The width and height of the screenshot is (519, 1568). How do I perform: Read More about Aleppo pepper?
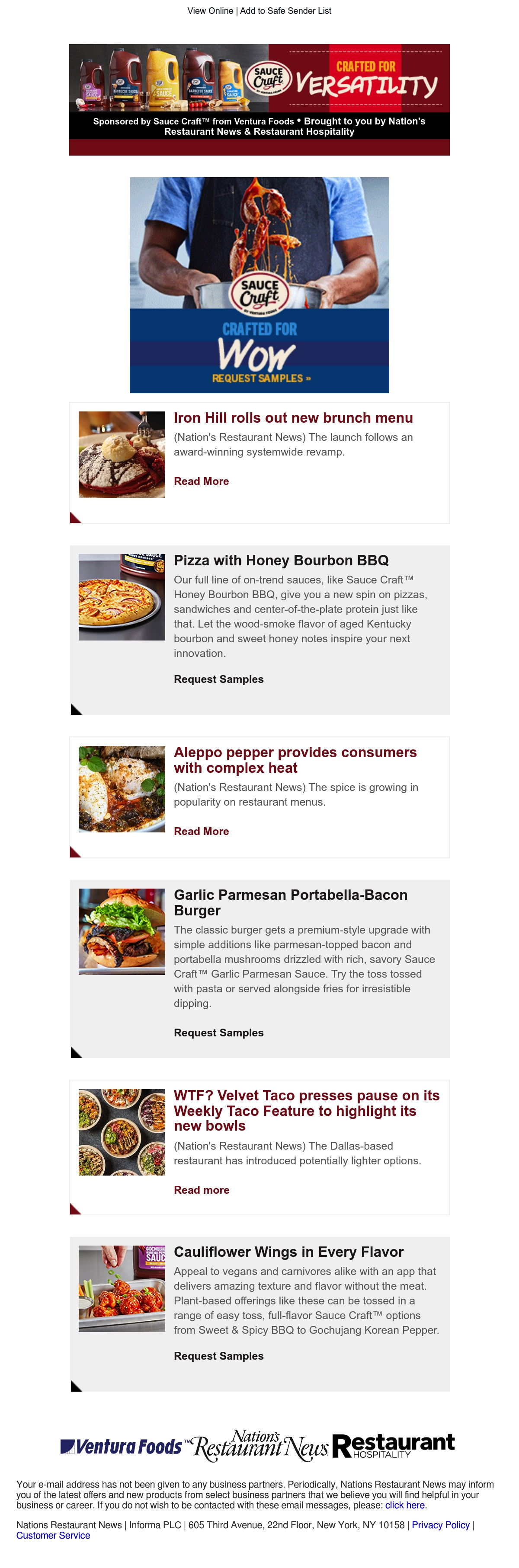[x=201, y=831]
